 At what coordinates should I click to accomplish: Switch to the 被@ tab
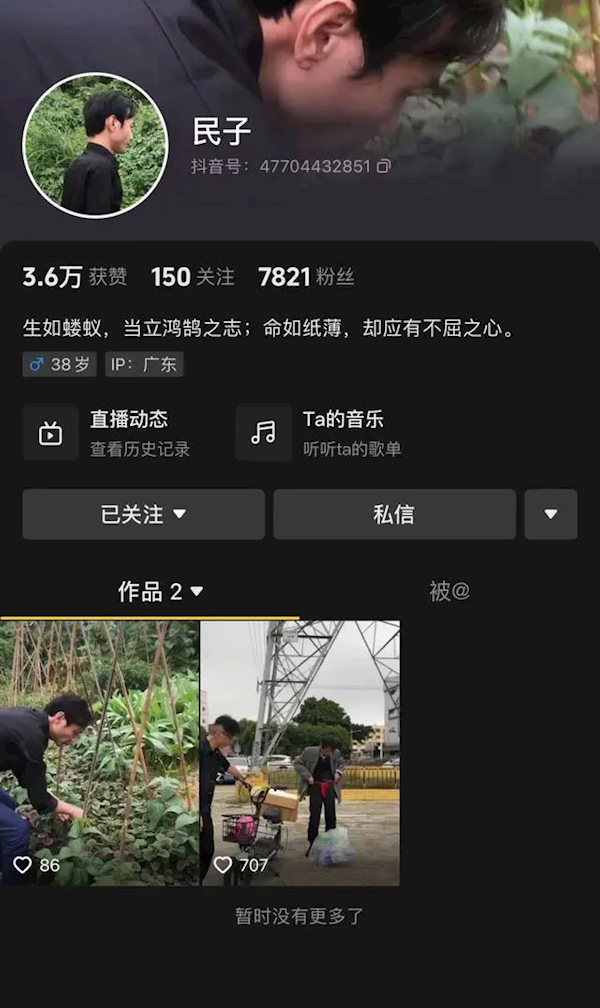(449, 591)
